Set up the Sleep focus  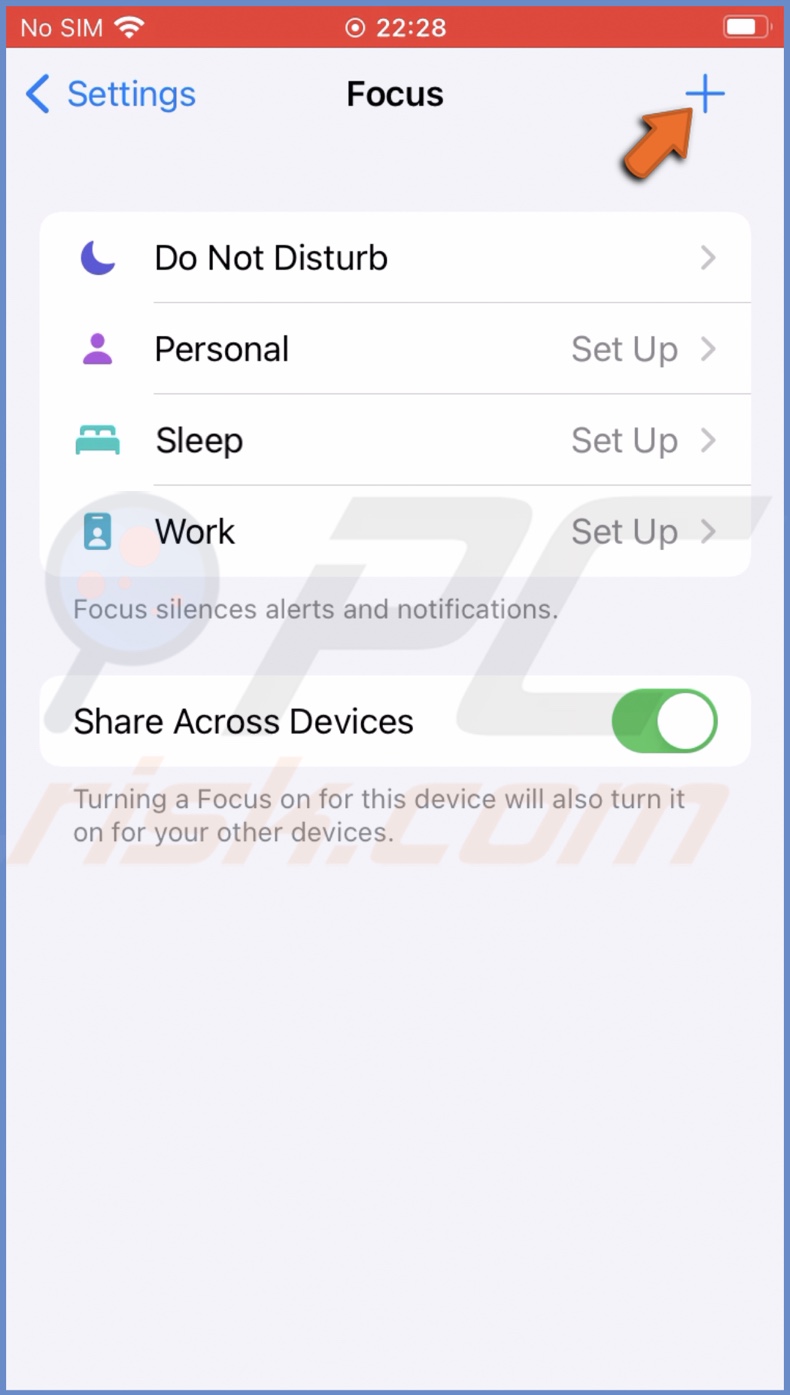pos(395,440)
